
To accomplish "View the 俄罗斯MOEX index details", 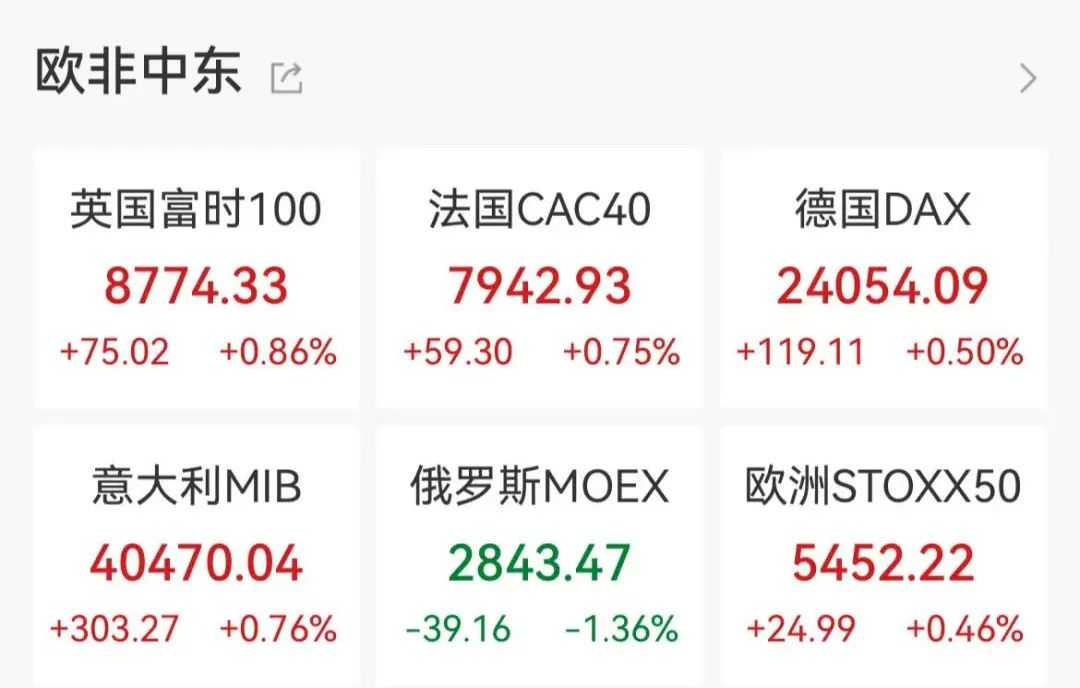I will click(540, 558).
